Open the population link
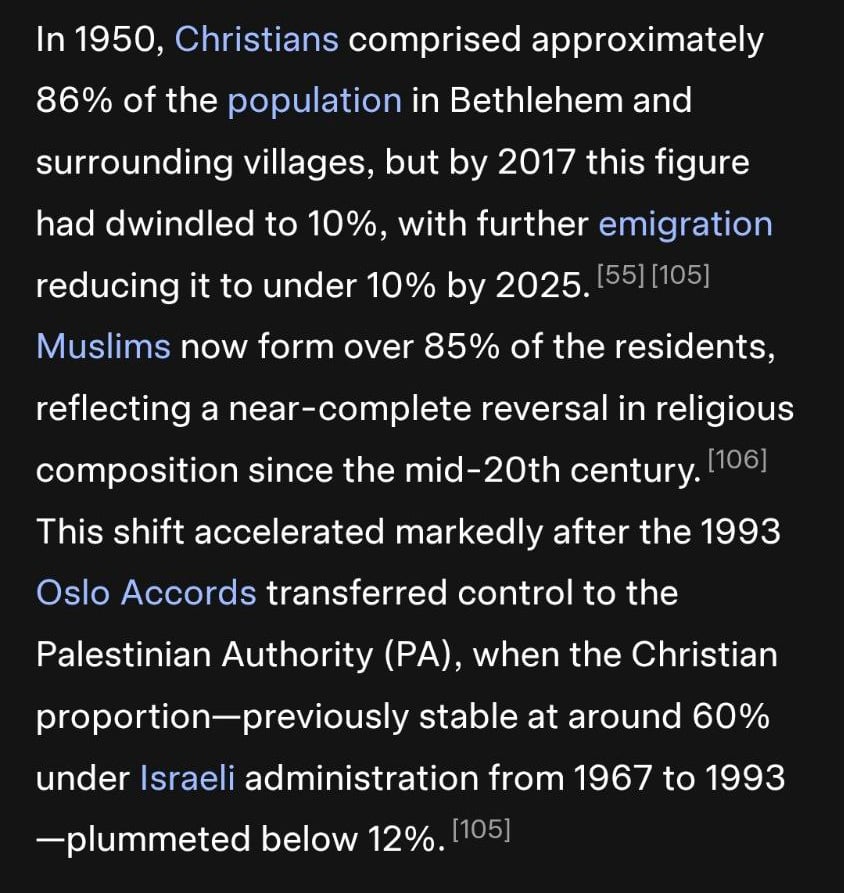The height and width of the screenshot is (893, 844). [x=314, y=102]
